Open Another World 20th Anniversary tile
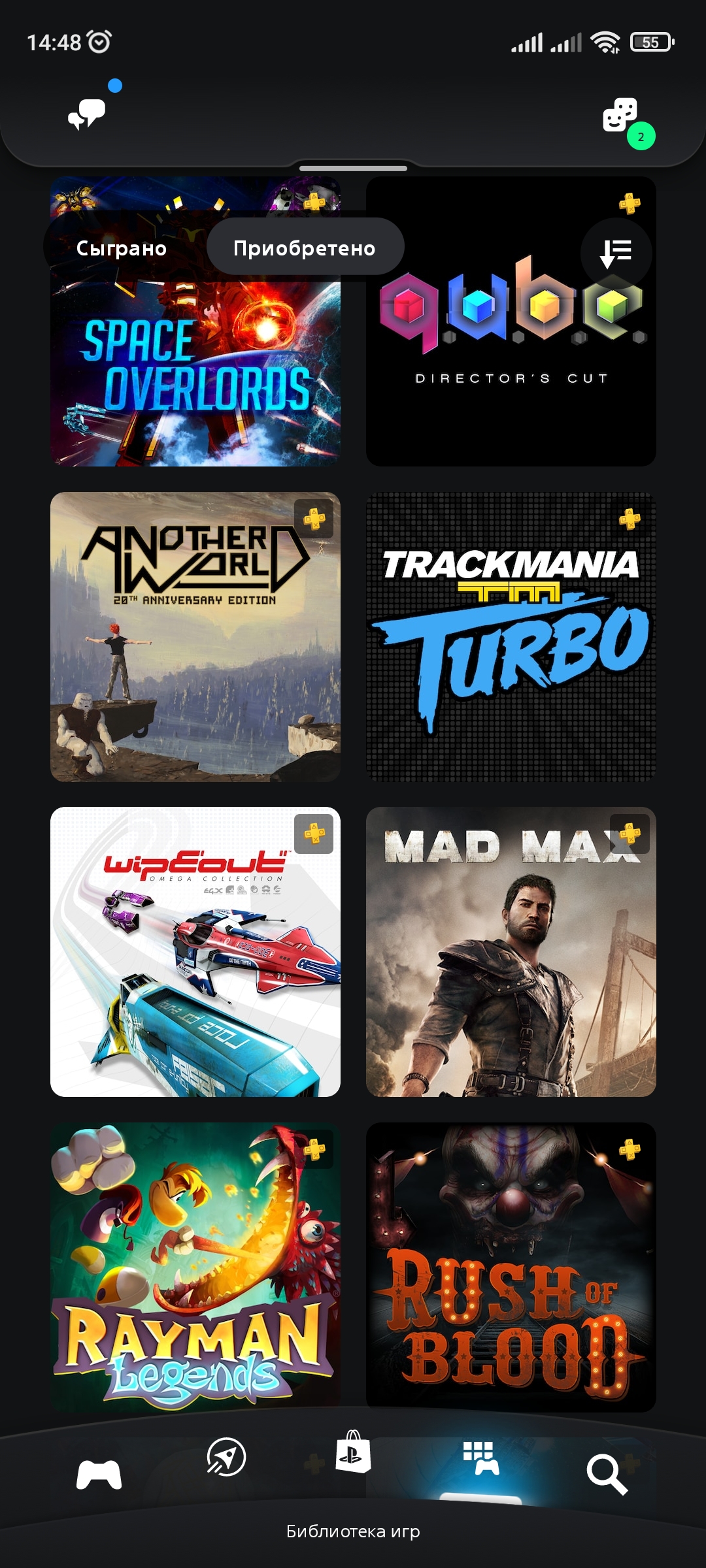The width and height of the screenshot is (706, 1568). [x=195, y=637]
